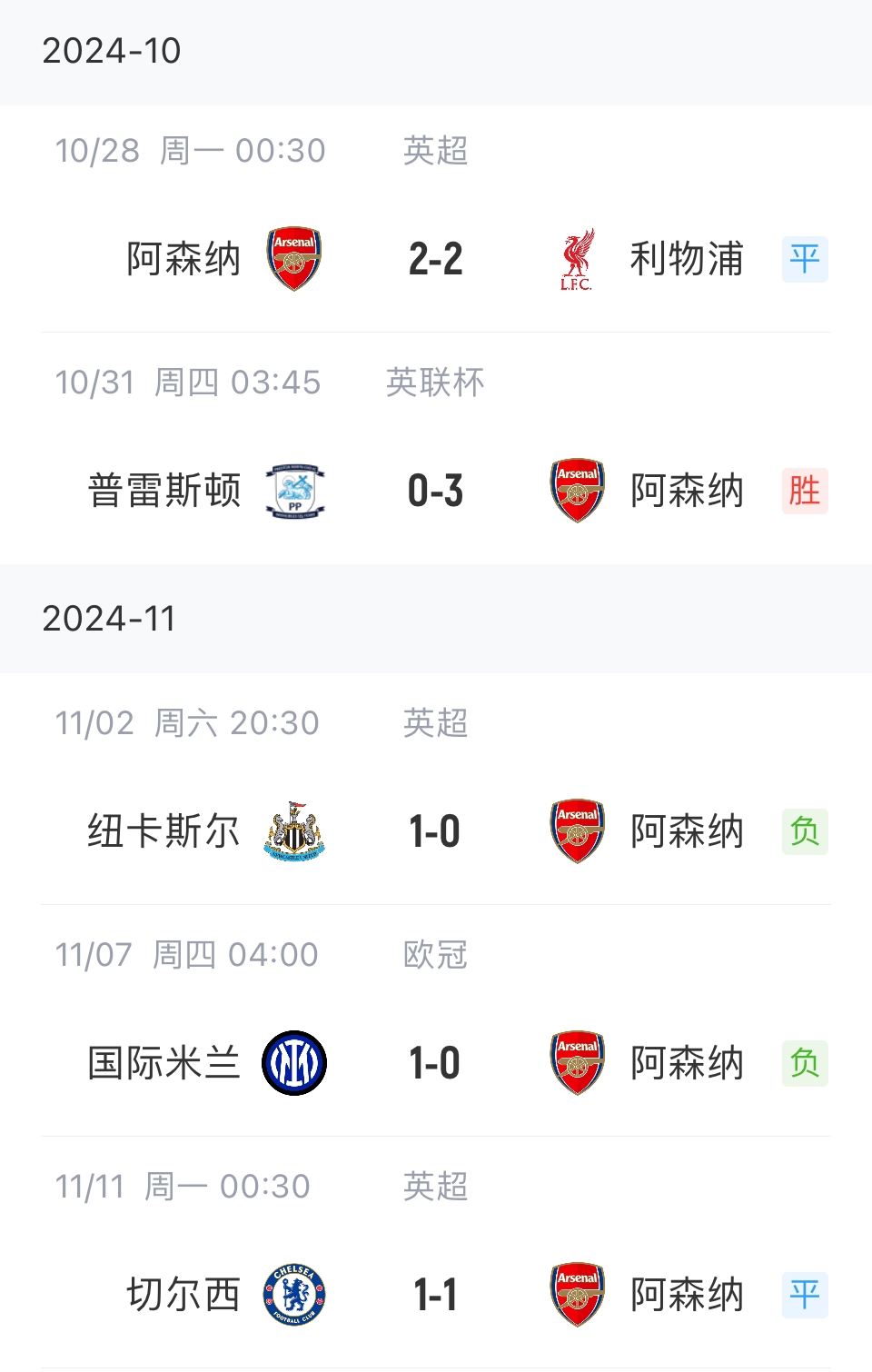Image resolution: width=872 pixels, height=1372 pixels.
Task: Open the Arsenal vs Liverpool 2-2 match
Action: (436, 259)
